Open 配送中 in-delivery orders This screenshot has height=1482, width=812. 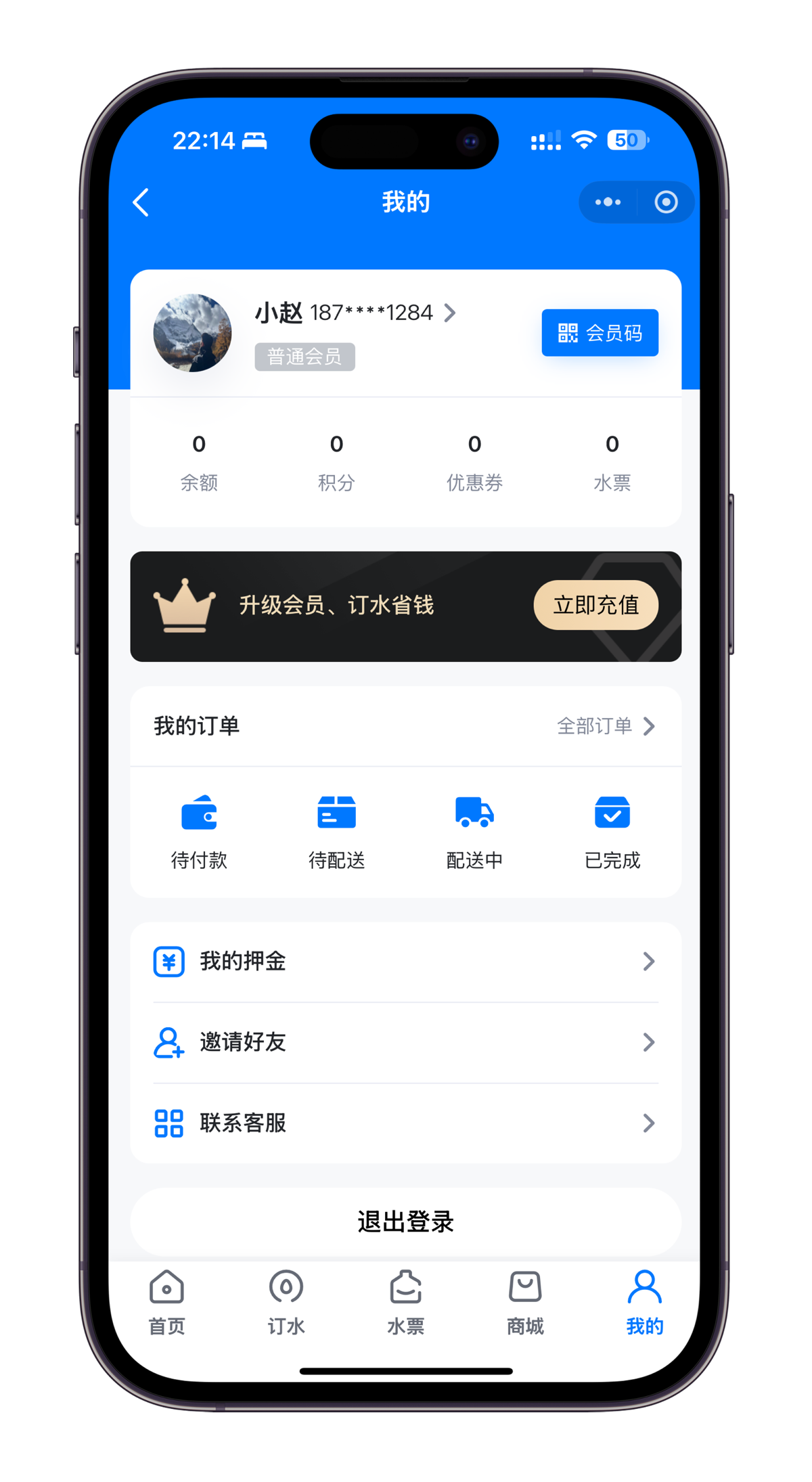pos(474,831)
